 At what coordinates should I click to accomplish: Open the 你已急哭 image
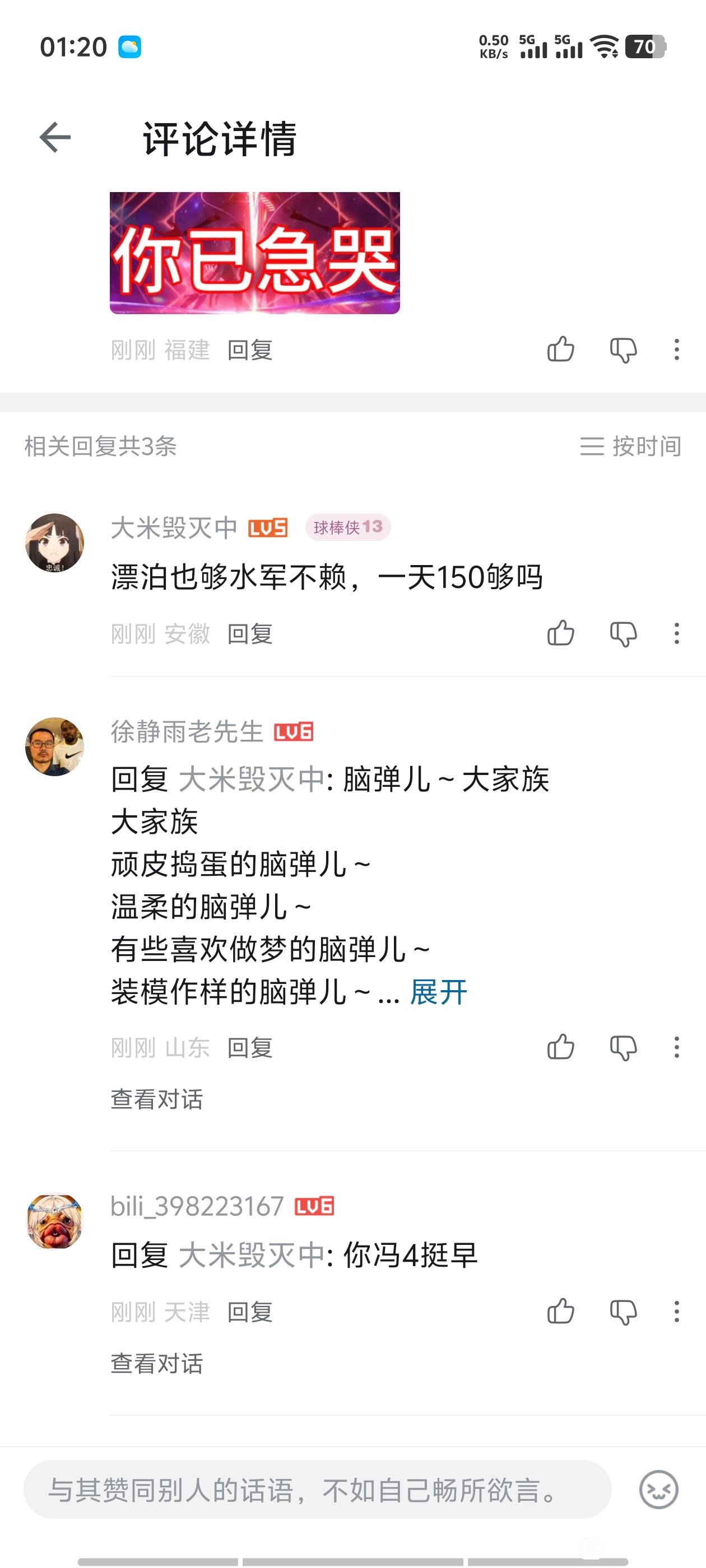(254, 253)
